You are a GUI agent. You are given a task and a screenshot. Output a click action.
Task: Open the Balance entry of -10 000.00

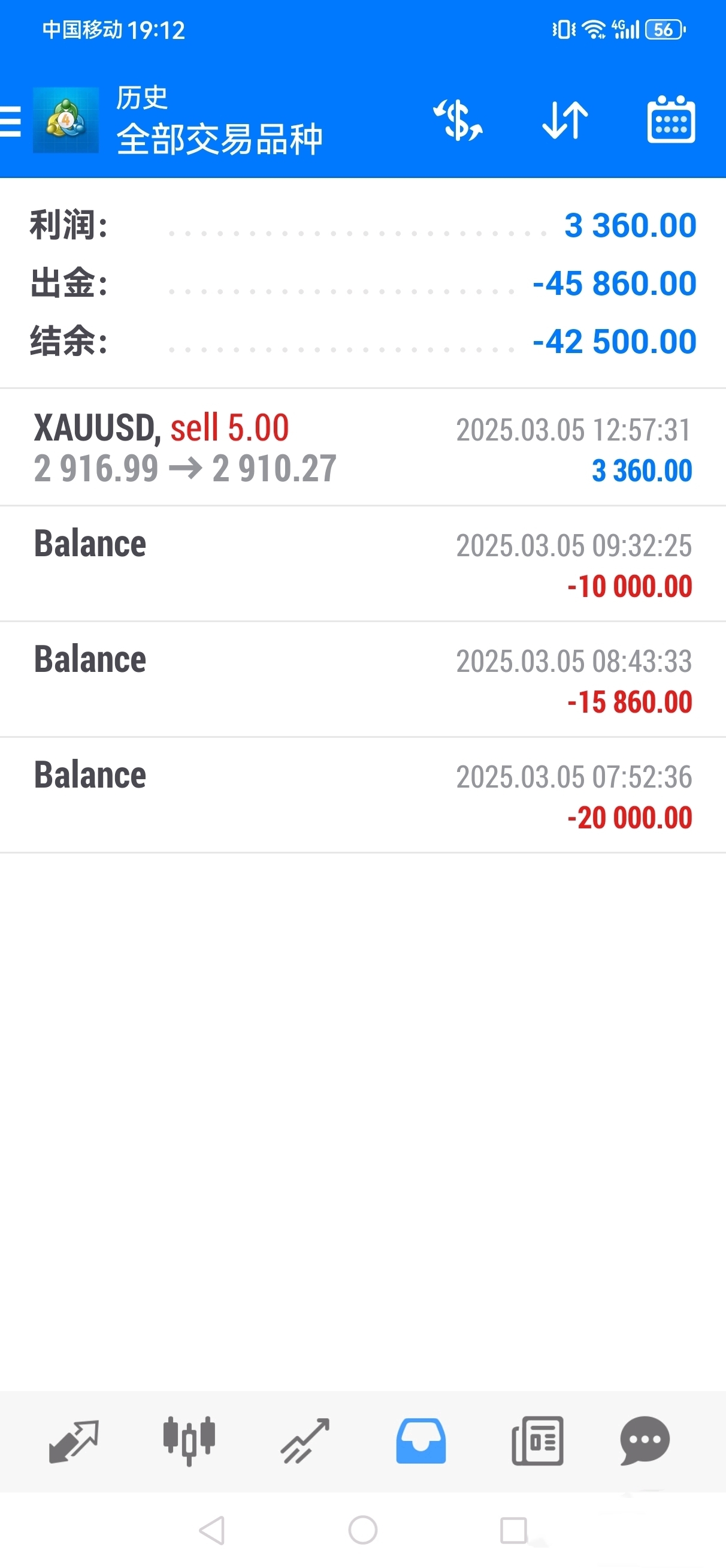362,563
